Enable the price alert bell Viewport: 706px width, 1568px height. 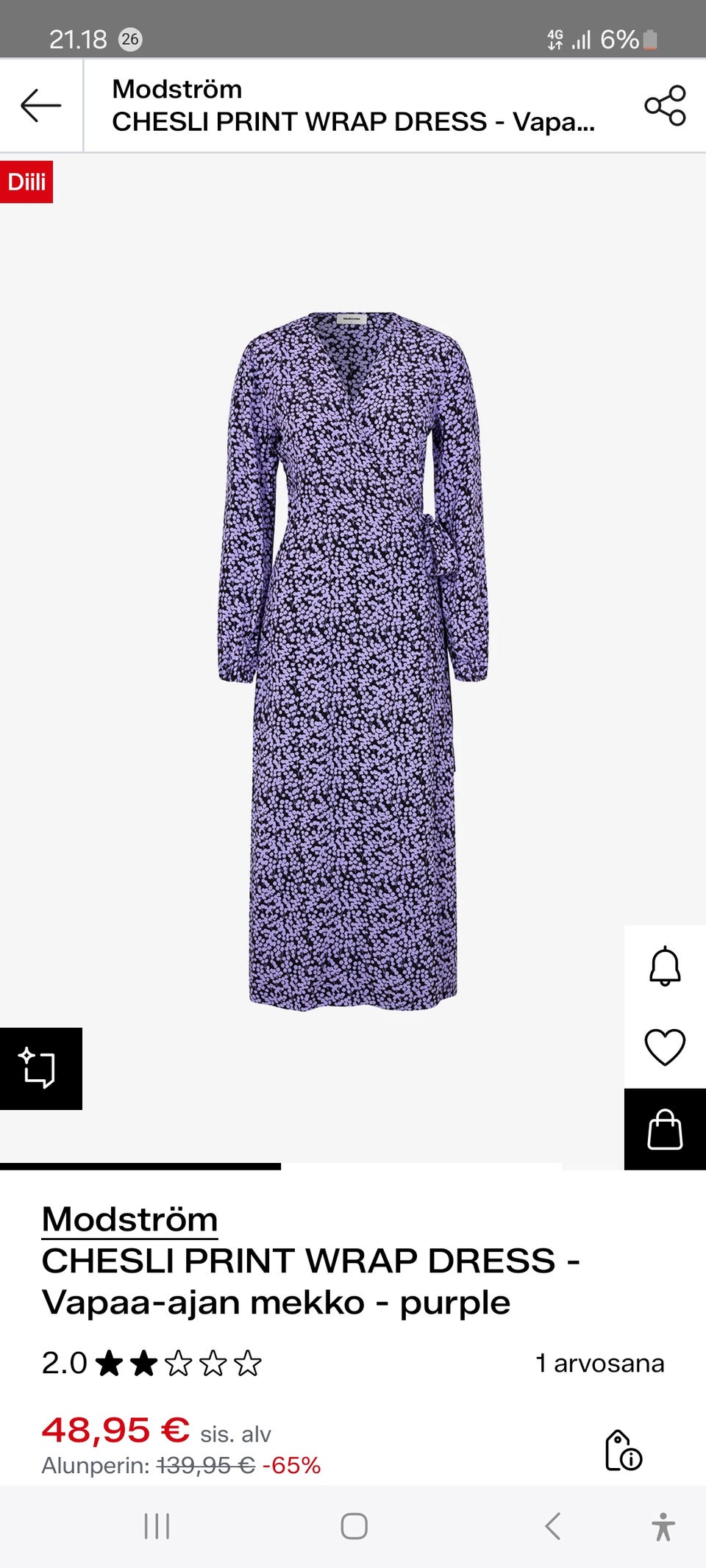(665, 965)
